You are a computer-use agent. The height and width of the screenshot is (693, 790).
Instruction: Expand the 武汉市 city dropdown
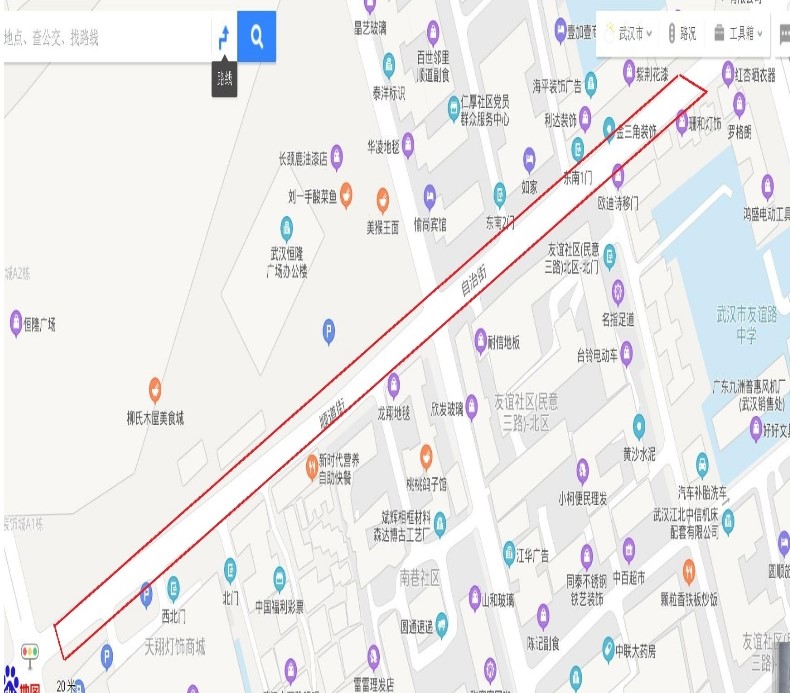pyautogui.click(x=632, y=33)
